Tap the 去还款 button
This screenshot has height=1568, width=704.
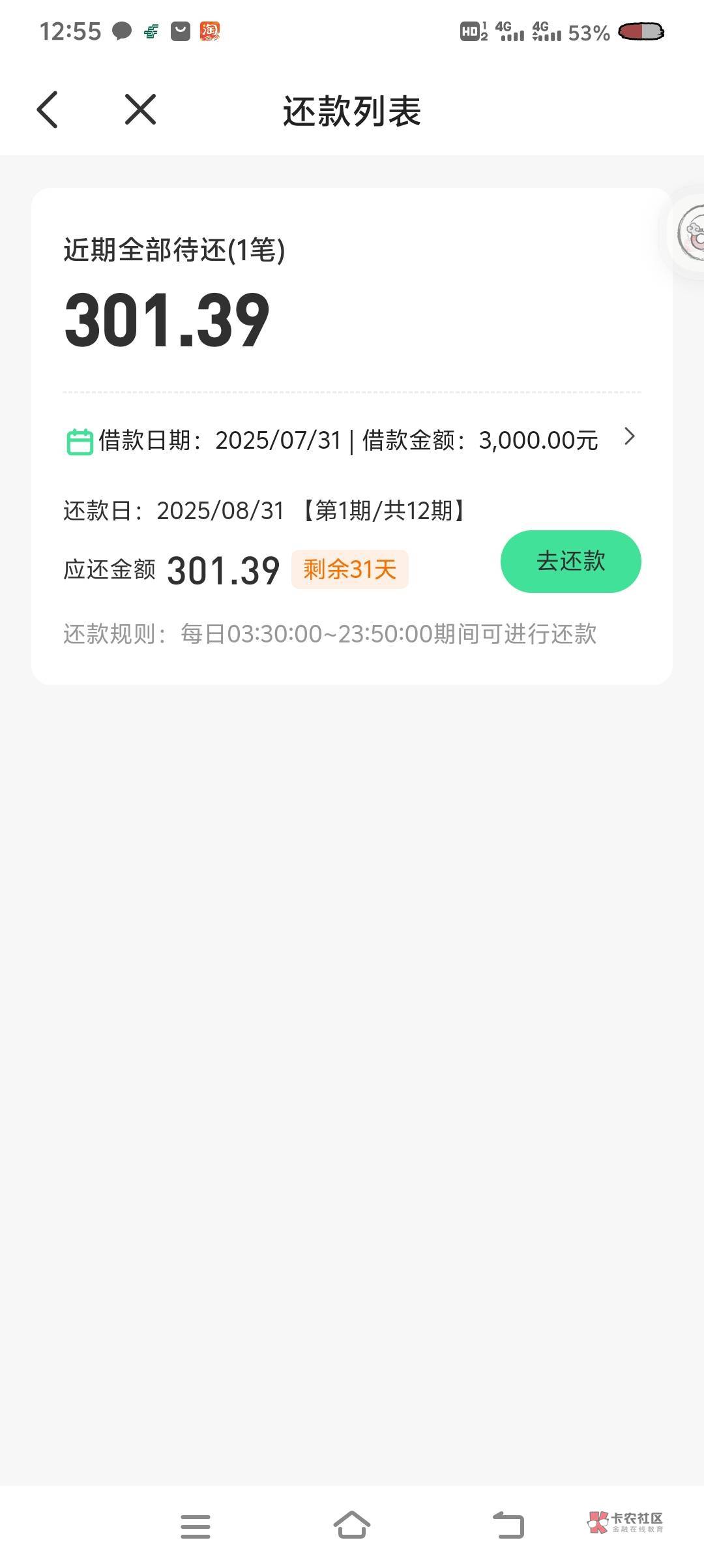tap(570, 562)
